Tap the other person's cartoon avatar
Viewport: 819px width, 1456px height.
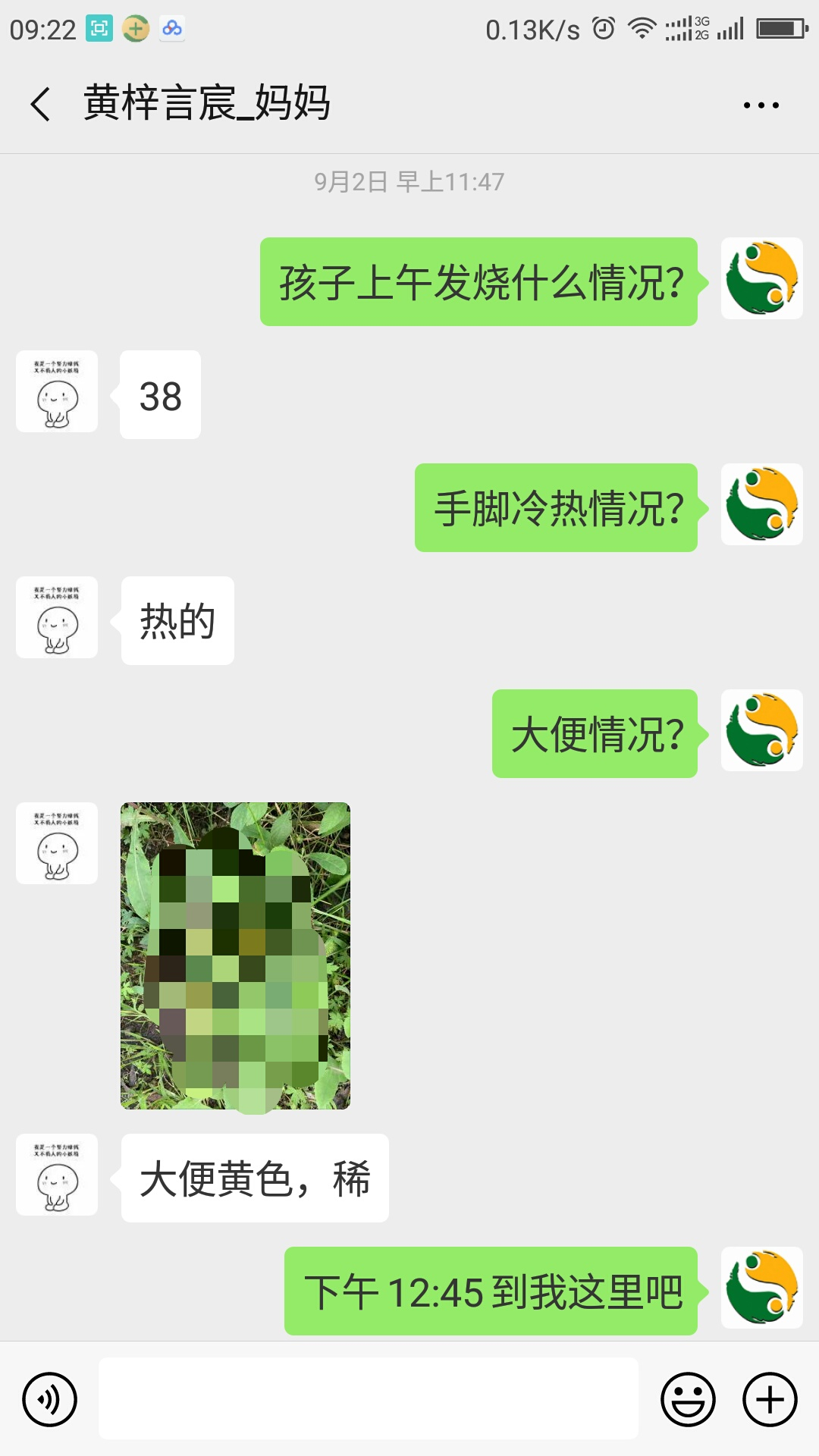(56, 393)
